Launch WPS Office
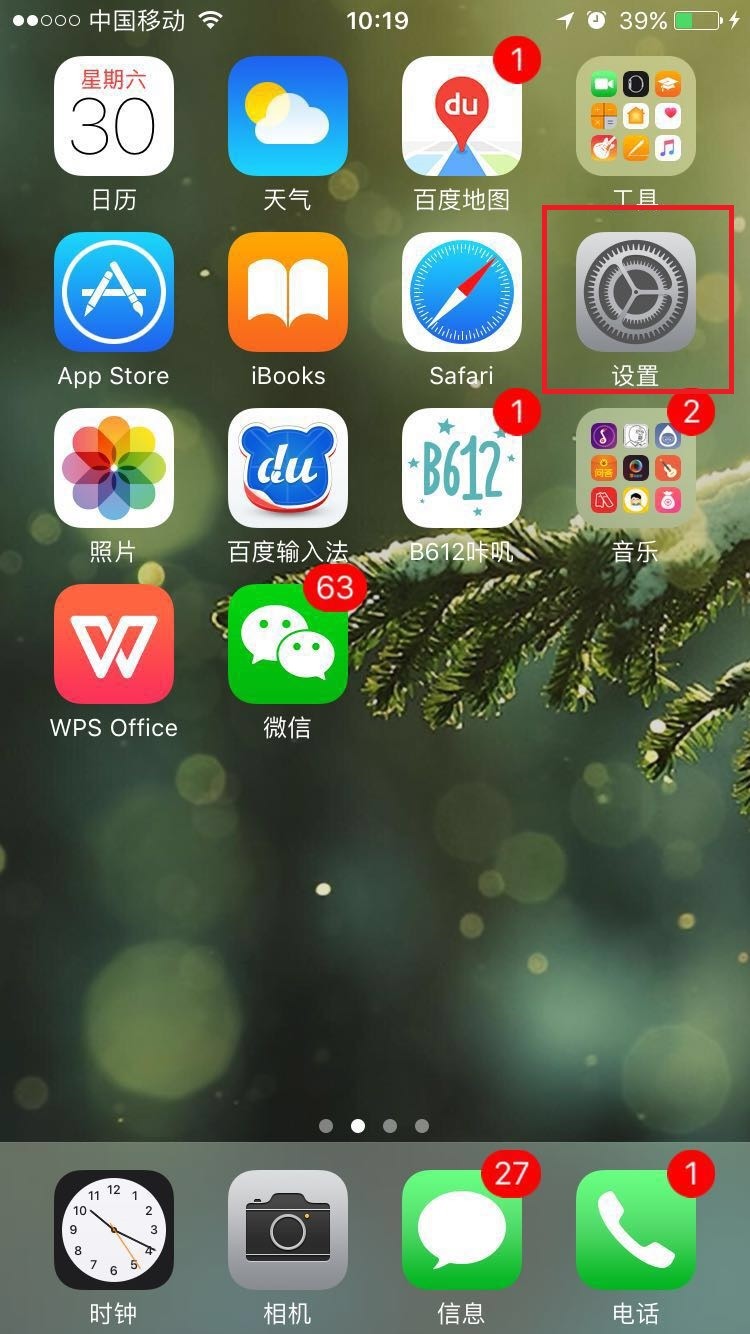The width and height of the screenshot is (750, 1334). (113, 644)
